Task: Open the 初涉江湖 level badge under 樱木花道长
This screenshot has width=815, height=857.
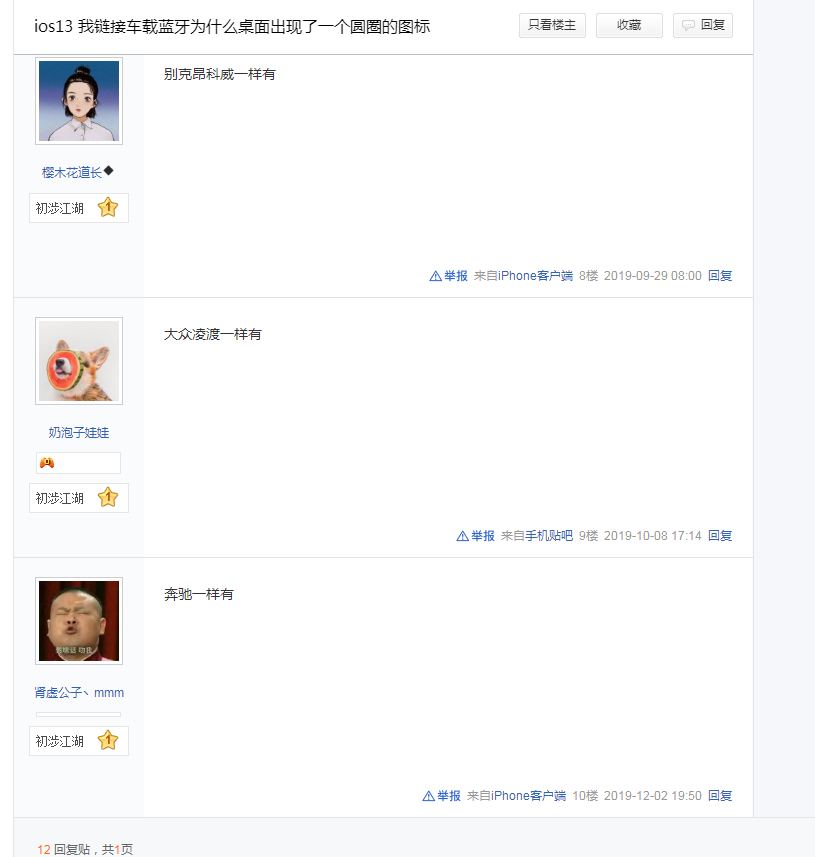Action: (78, 208)
